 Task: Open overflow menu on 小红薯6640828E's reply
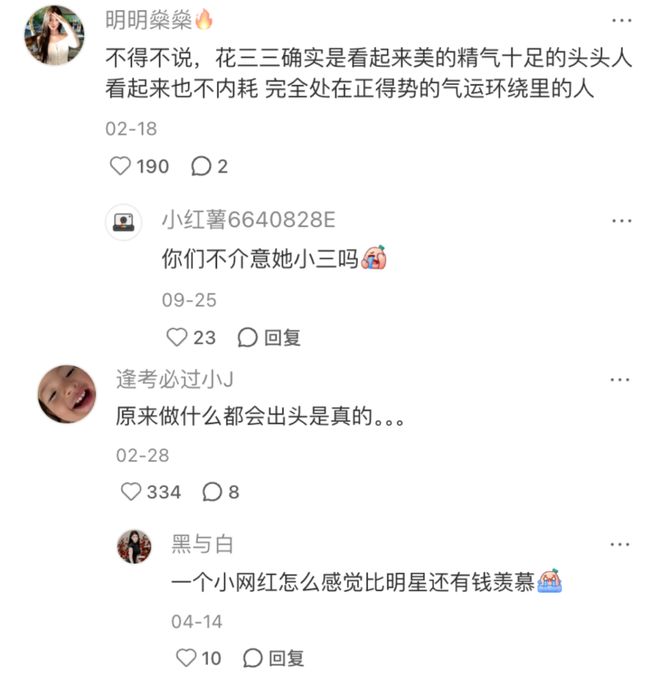620,220
